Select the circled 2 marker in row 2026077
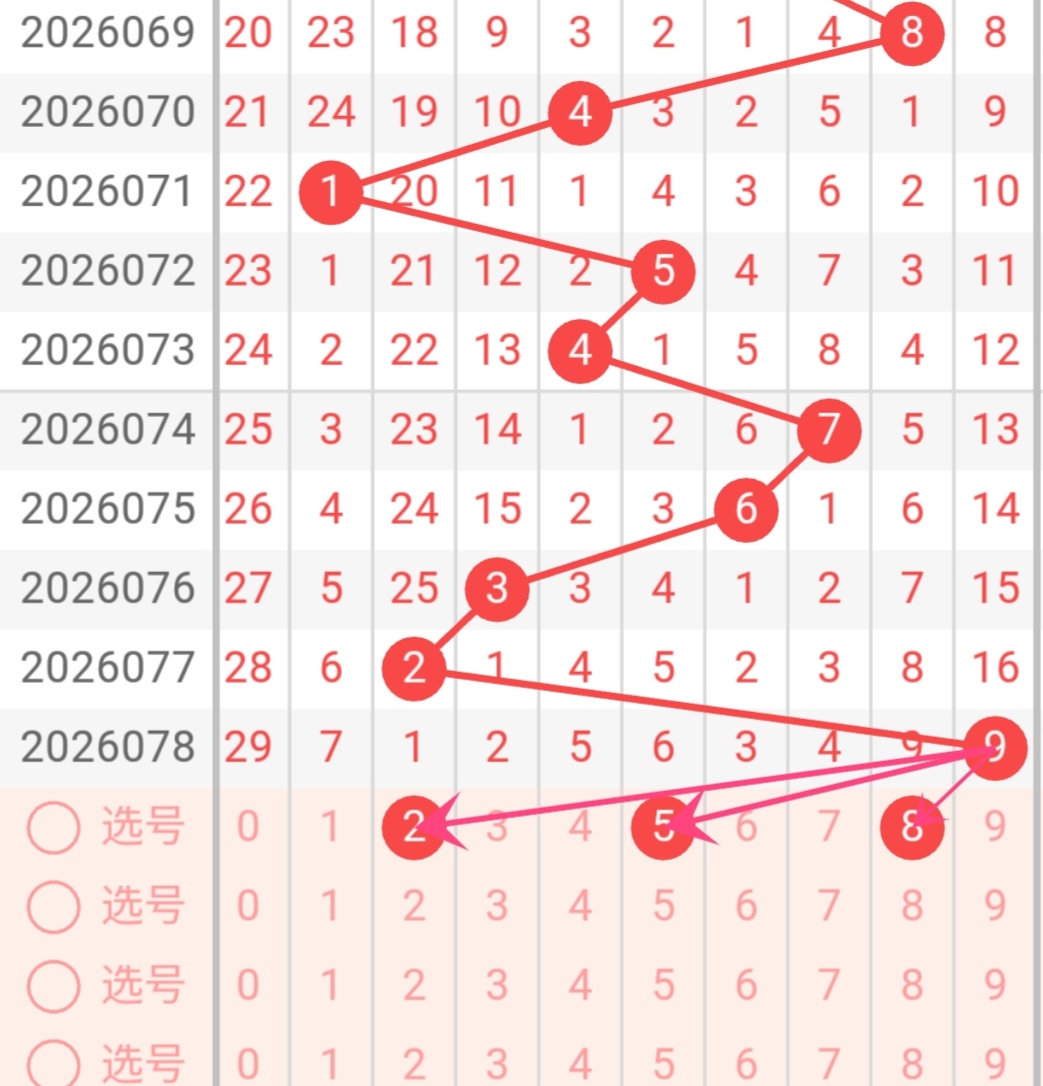Viewport: 1043px width, 1086px height. (413, 668)
